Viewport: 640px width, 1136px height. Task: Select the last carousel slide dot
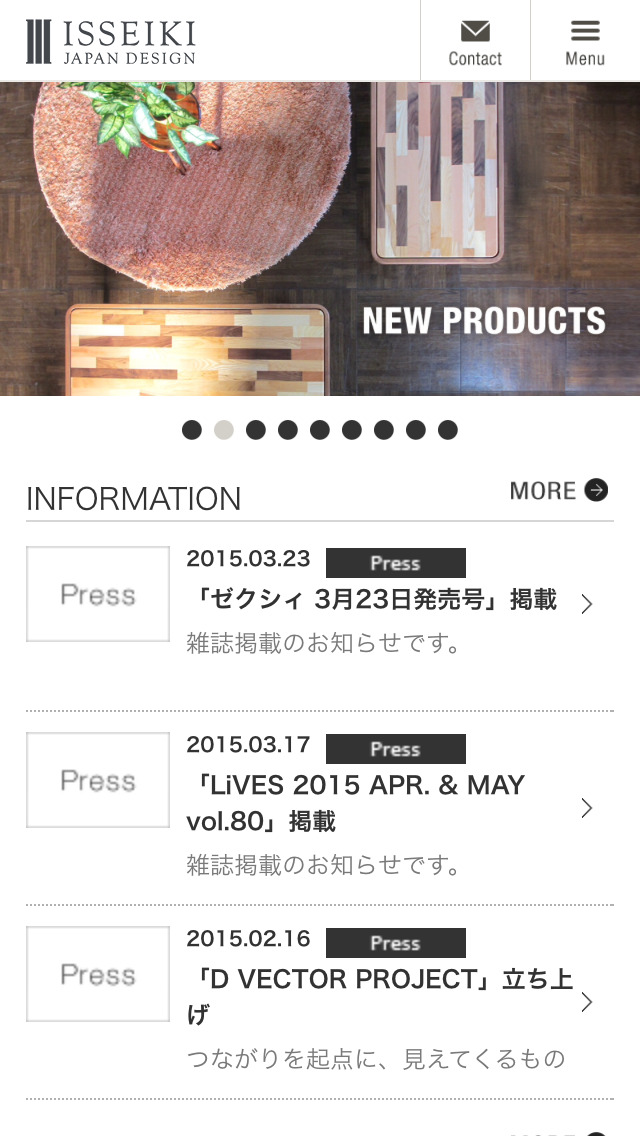tap(448, 430)
